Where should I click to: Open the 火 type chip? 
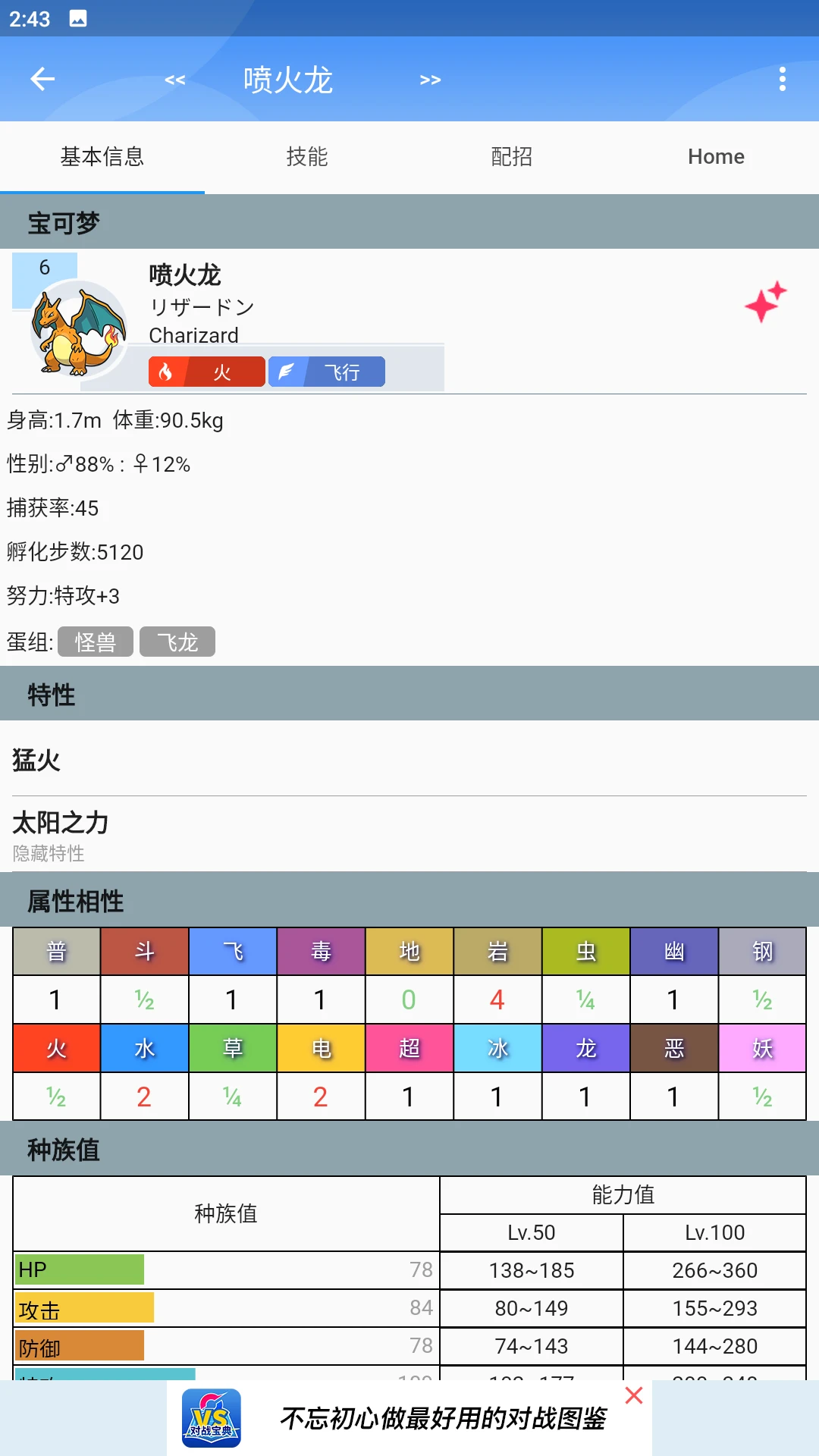point(207,372)
